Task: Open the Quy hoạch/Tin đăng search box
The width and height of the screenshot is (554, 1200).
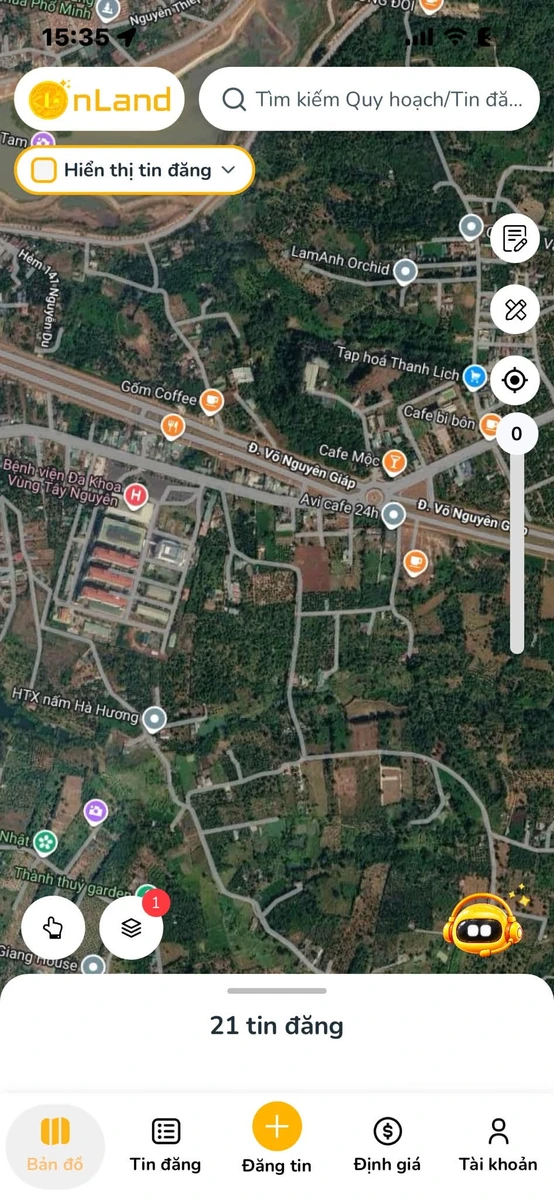Action: pos(370,99)
